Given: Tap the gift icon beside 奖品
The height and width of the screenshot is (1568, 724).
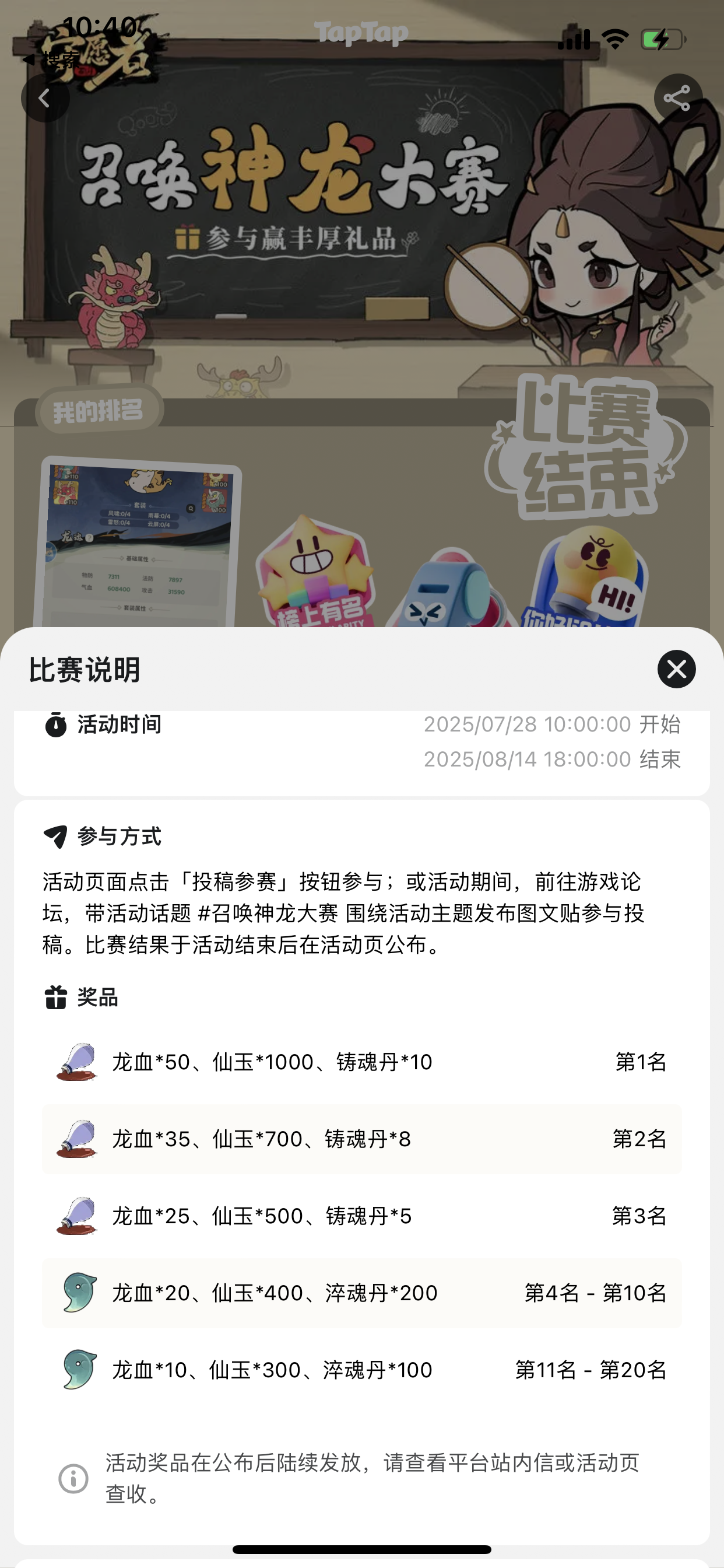Looking at the screenshot, I should pyautogui.click(x=55, y=998).
